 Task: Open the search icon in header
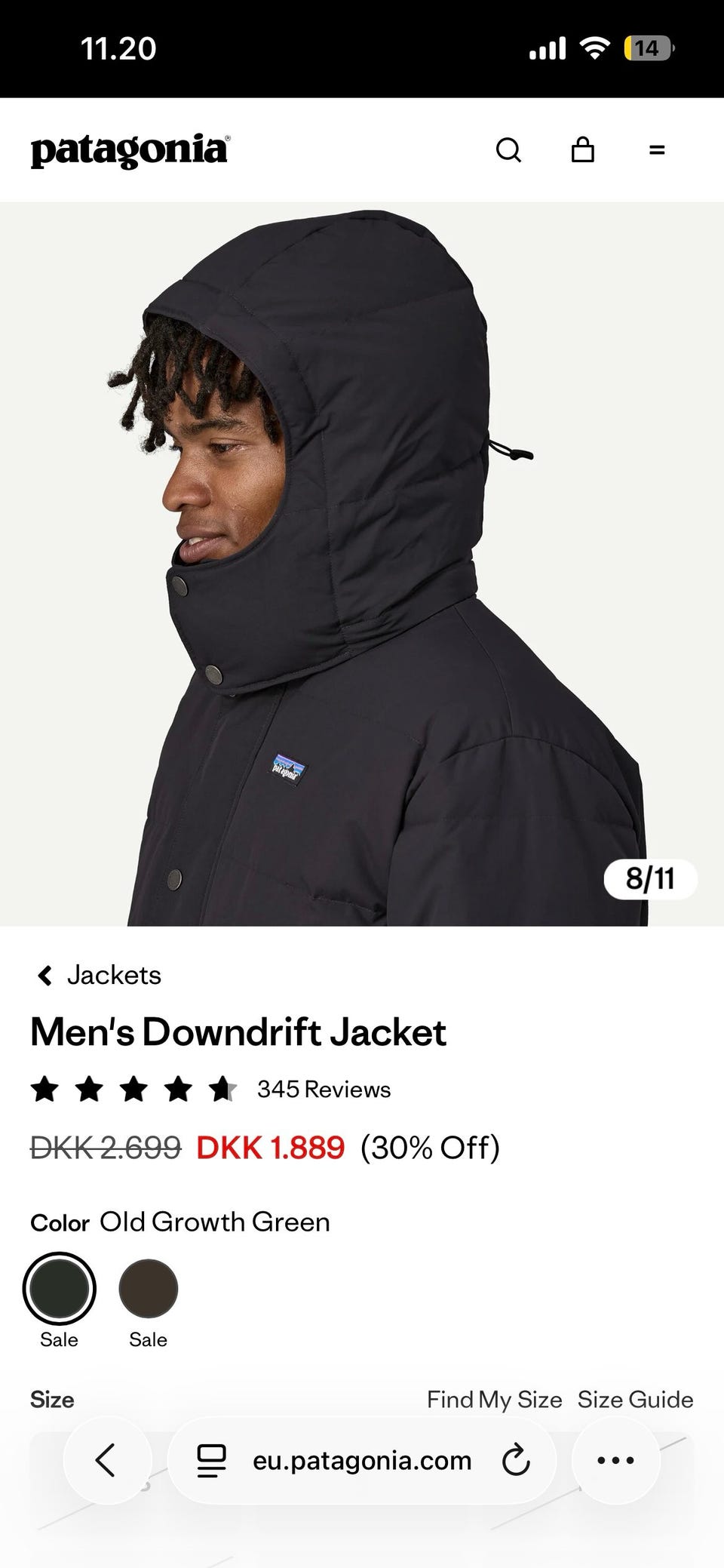click(508, 149)
